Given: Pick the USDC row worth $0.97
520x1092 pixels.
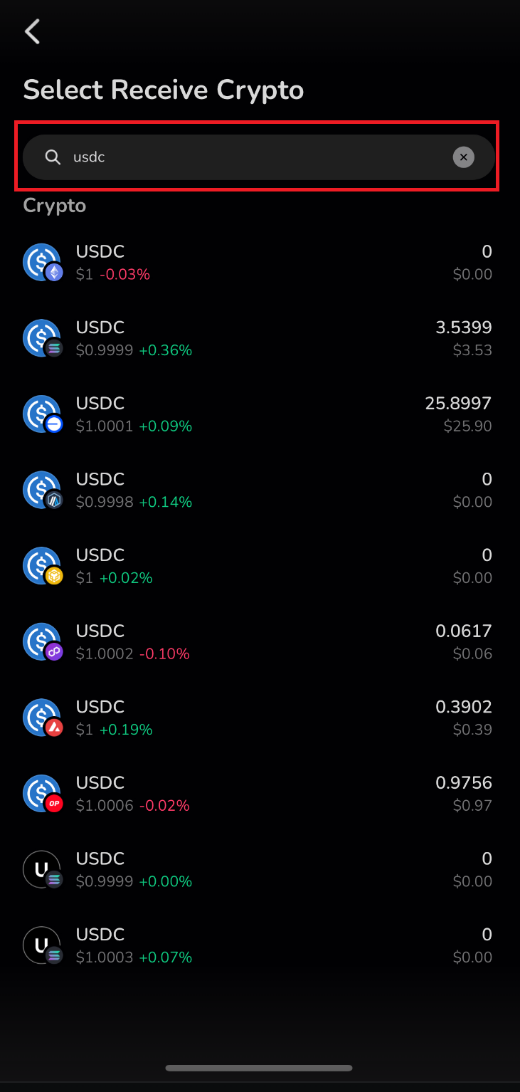Looking at the screenshot, I should tap(258, 794).
